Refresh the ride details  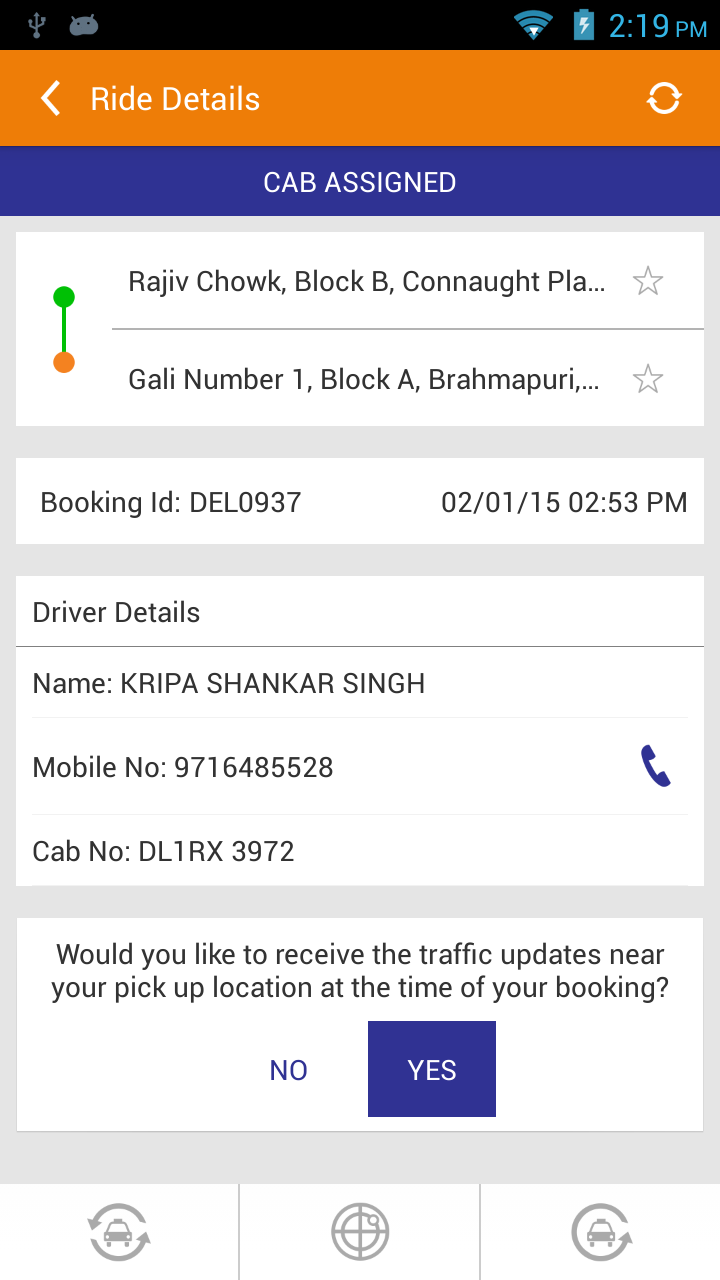pos(664,99)
